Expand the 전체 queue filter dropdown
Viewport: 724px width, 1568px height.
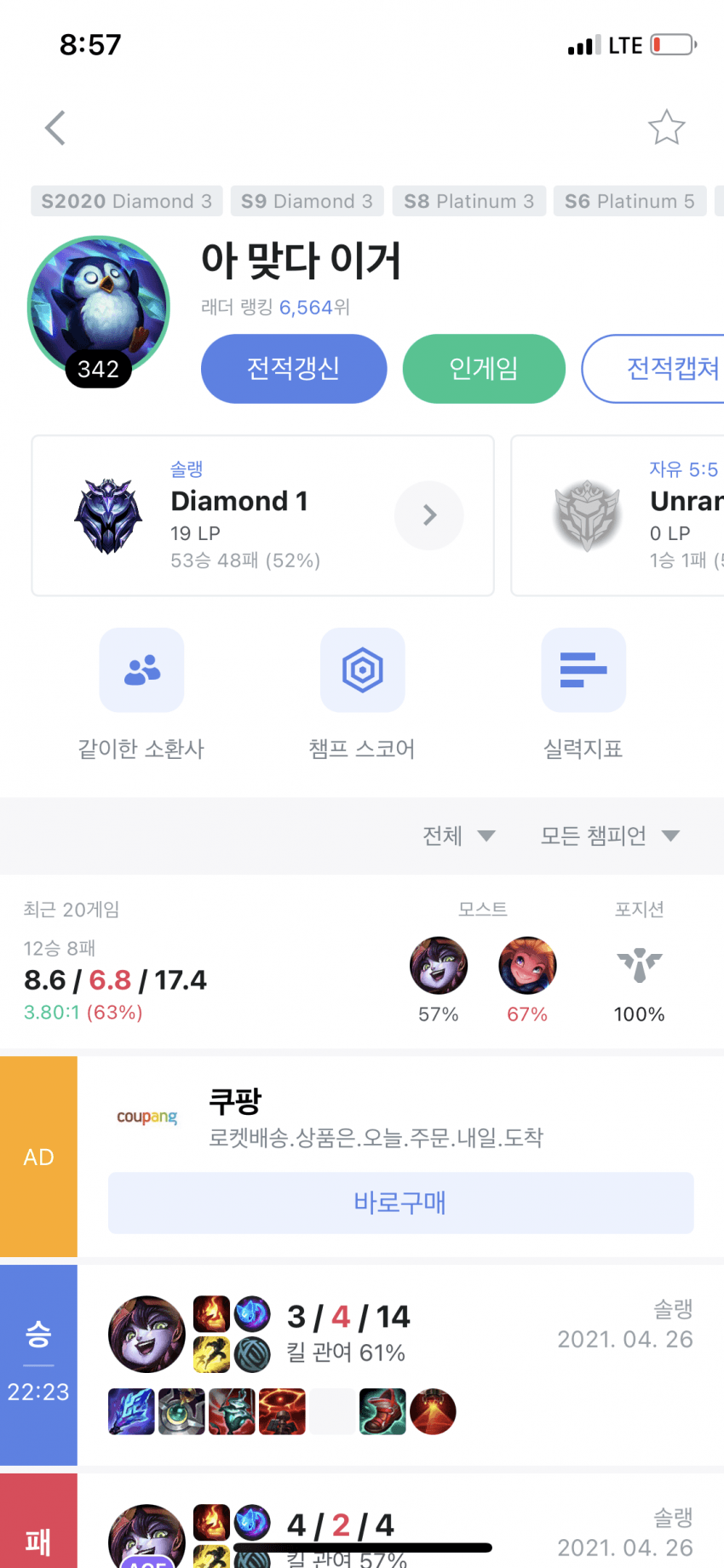(459, 836)
